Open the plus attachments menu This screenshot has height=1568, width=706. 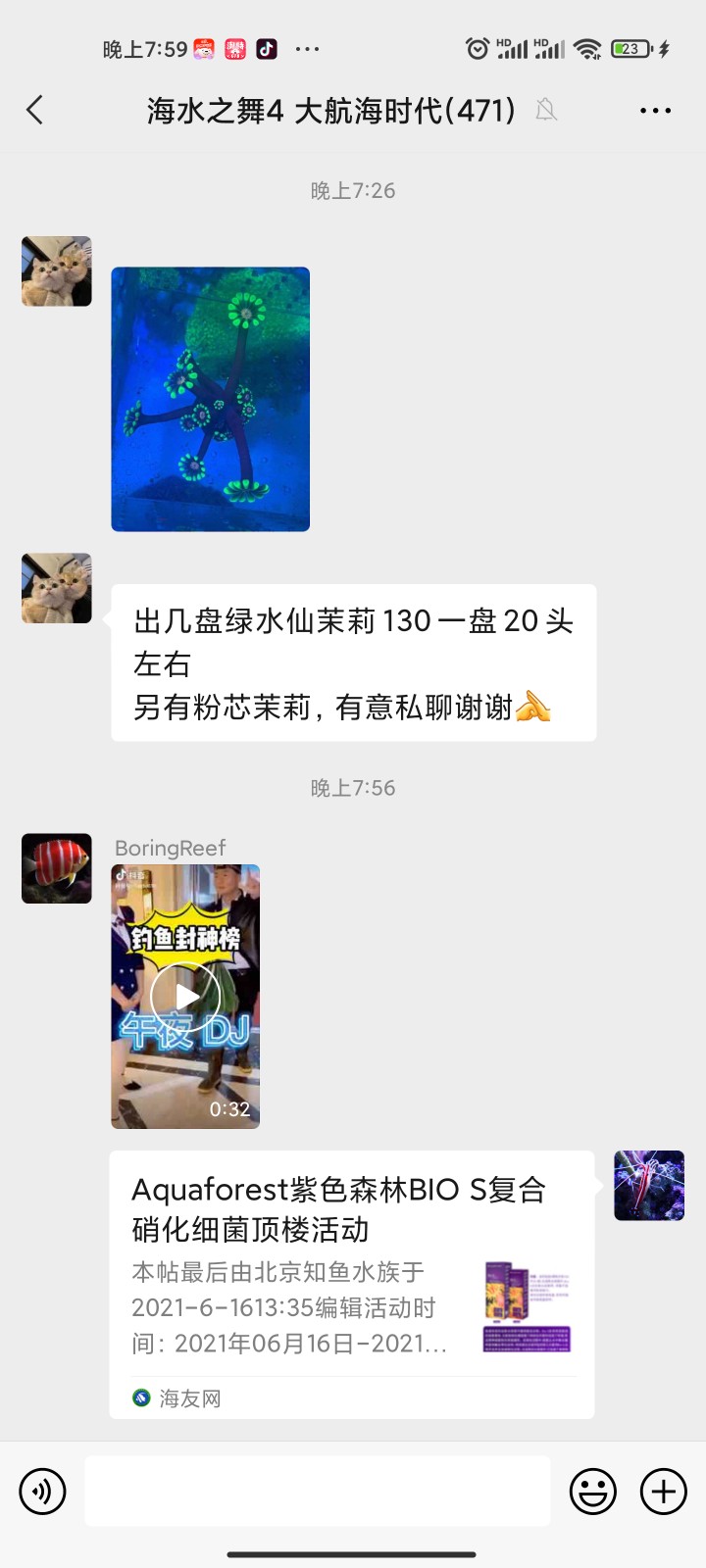coord(664,1492)
